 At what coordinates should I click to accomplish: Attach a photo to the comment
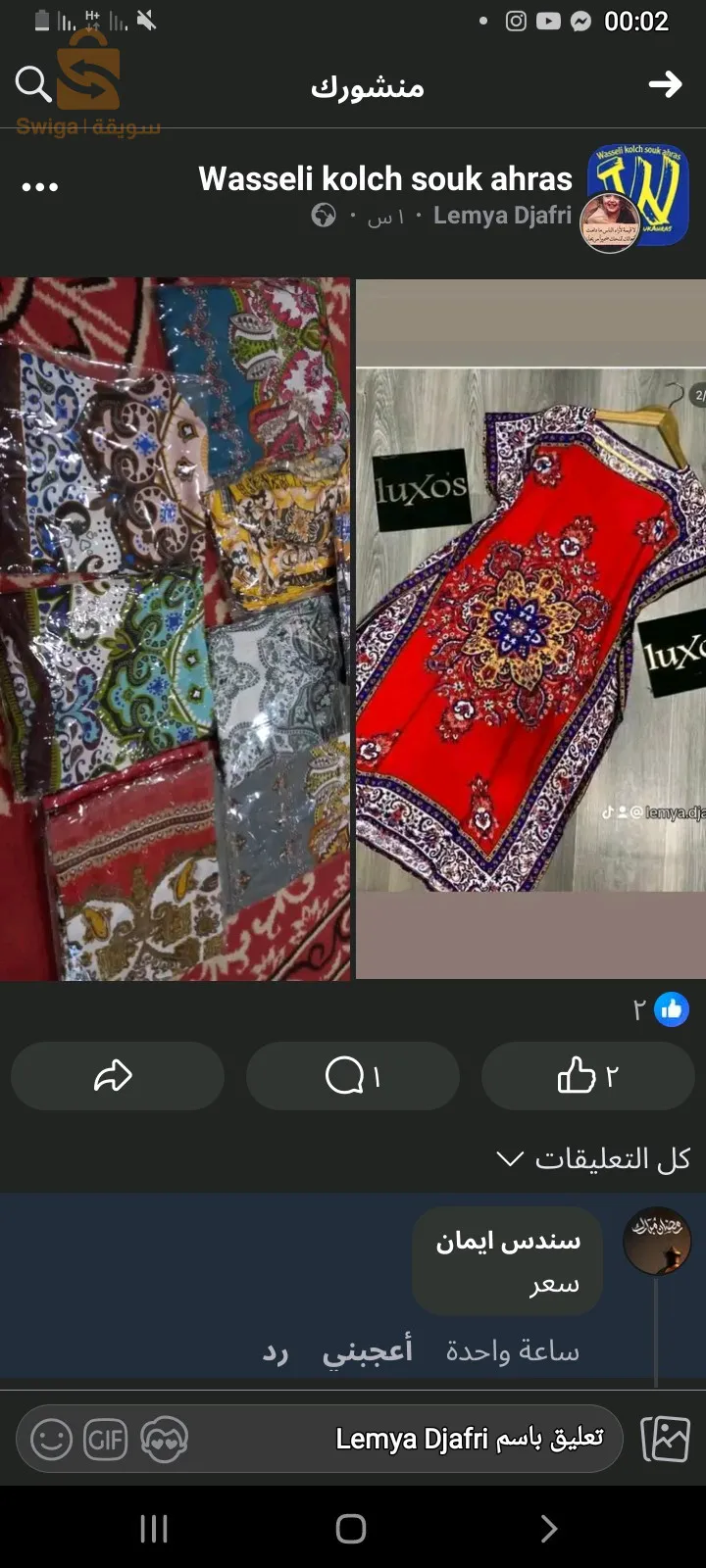[x=665, y=1439]
